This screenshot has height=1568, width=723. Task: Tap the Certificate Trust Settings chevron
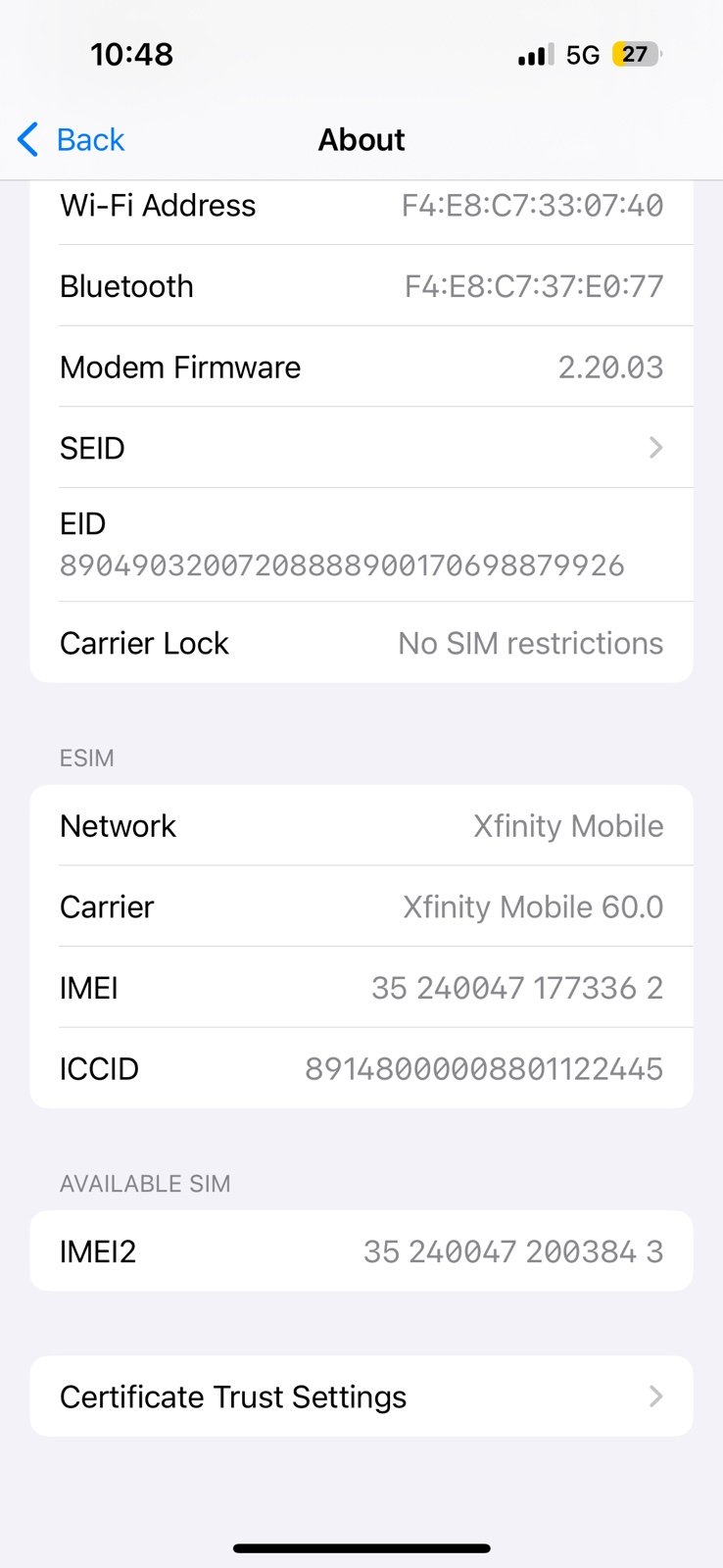656,1396
